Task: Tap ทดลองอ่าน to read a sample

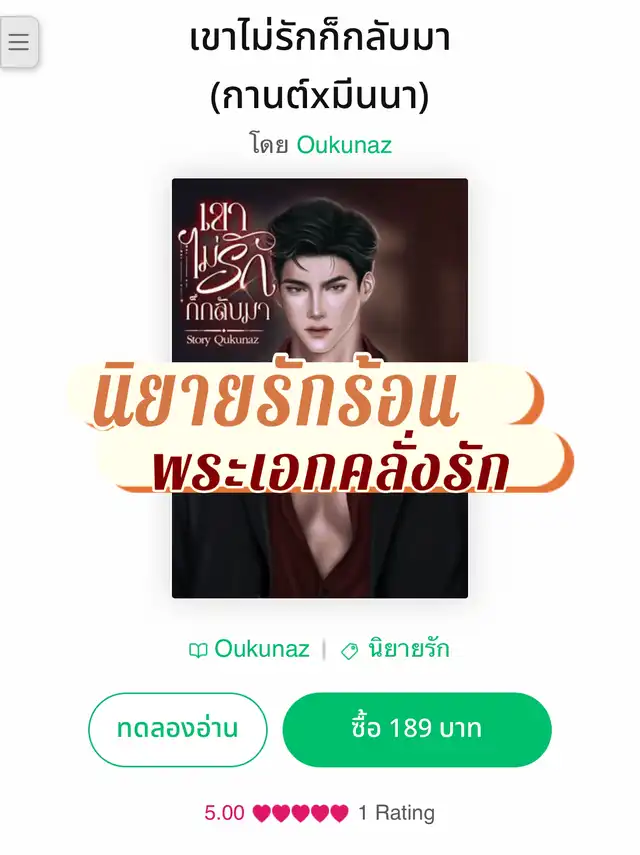Action: click(178, 729)
